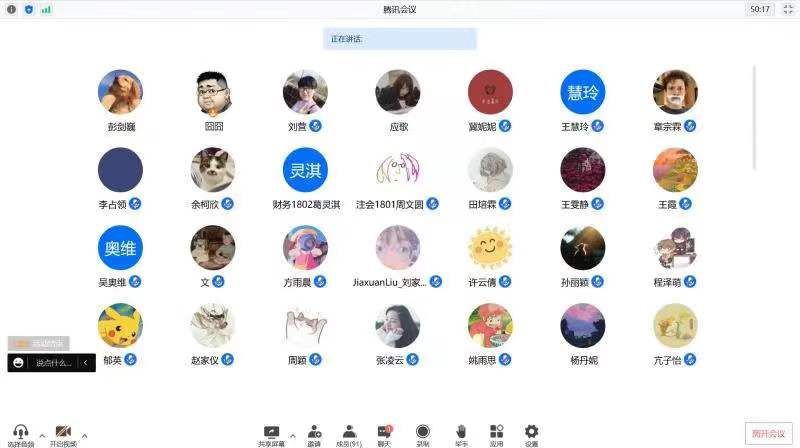The height and width of the screenshot is (448, 800).
Task: Open the apps panel
Action: (x=496, y=432)
